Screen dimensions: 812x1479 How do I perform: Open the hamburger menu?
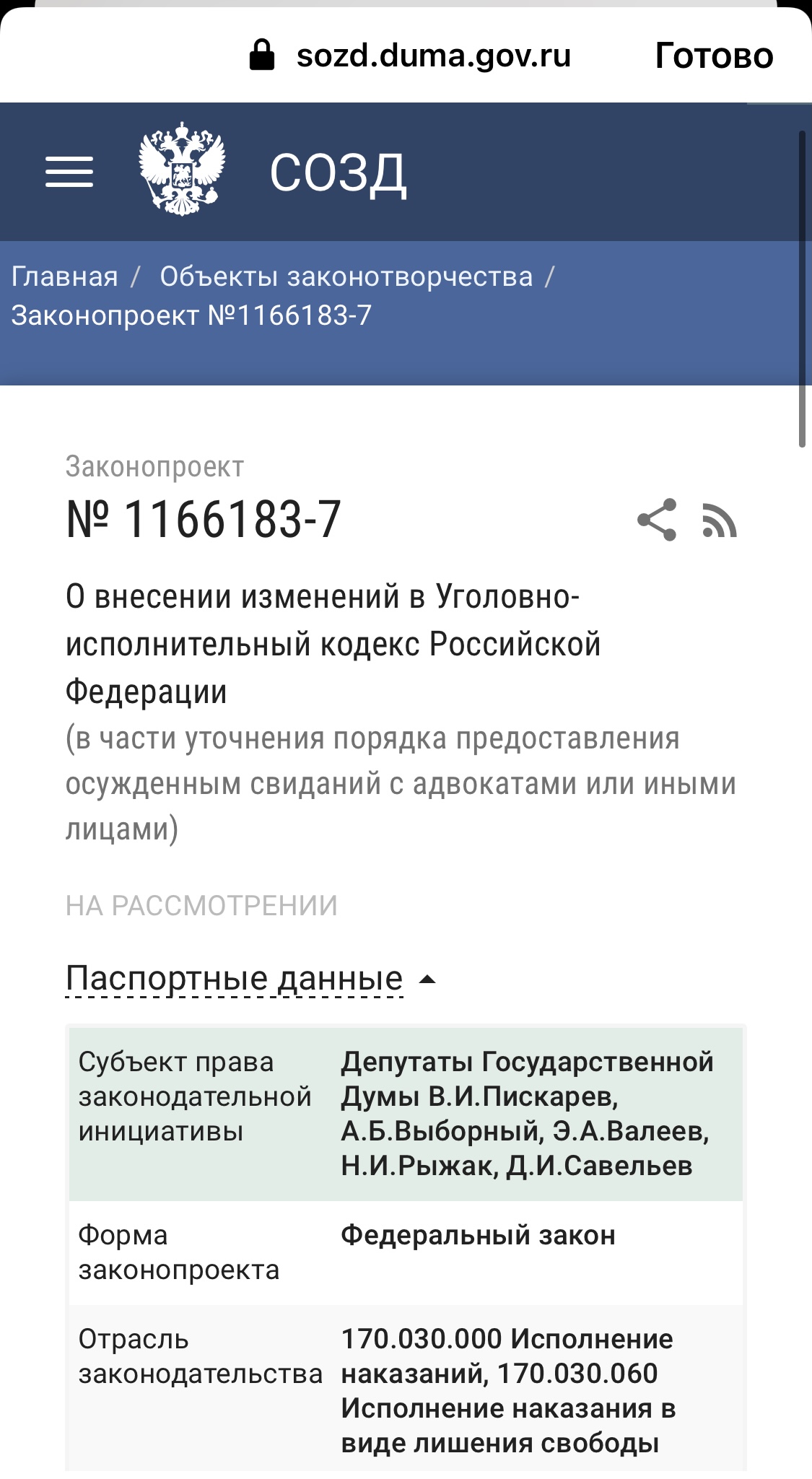point(69,172)
